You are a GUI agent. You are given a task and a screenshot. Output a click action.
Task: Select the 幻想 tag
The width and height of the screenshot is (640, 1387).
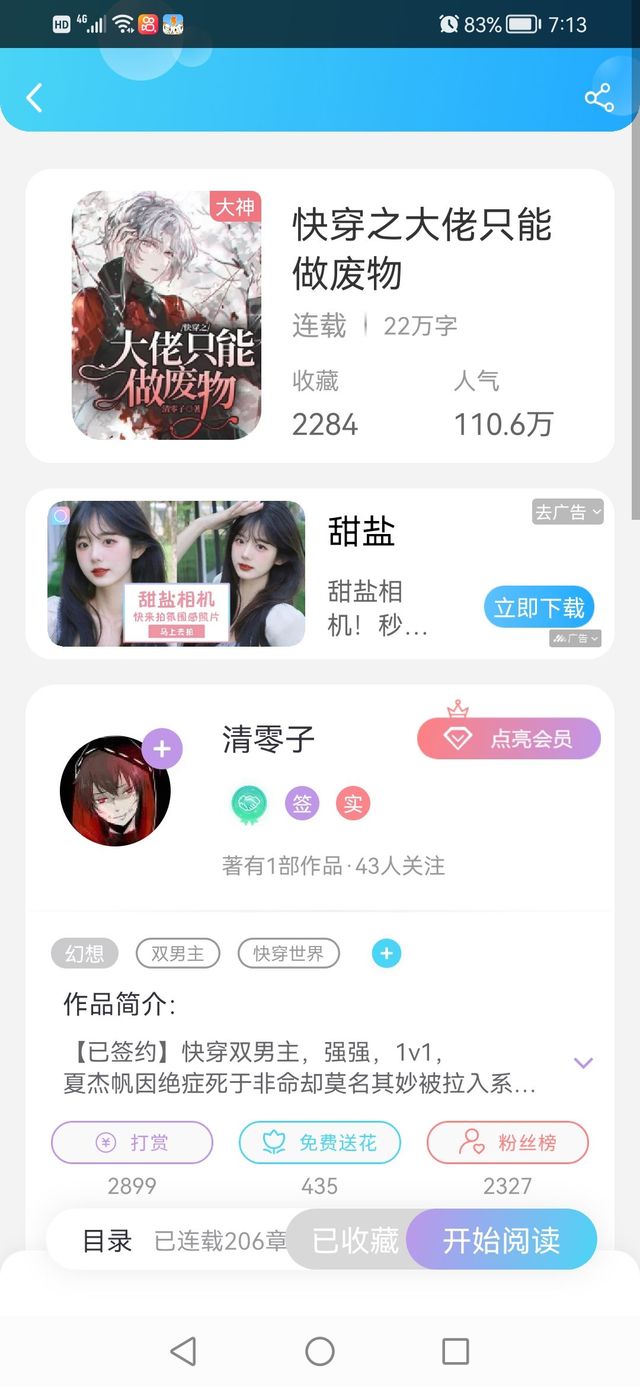tap(85, 953)
